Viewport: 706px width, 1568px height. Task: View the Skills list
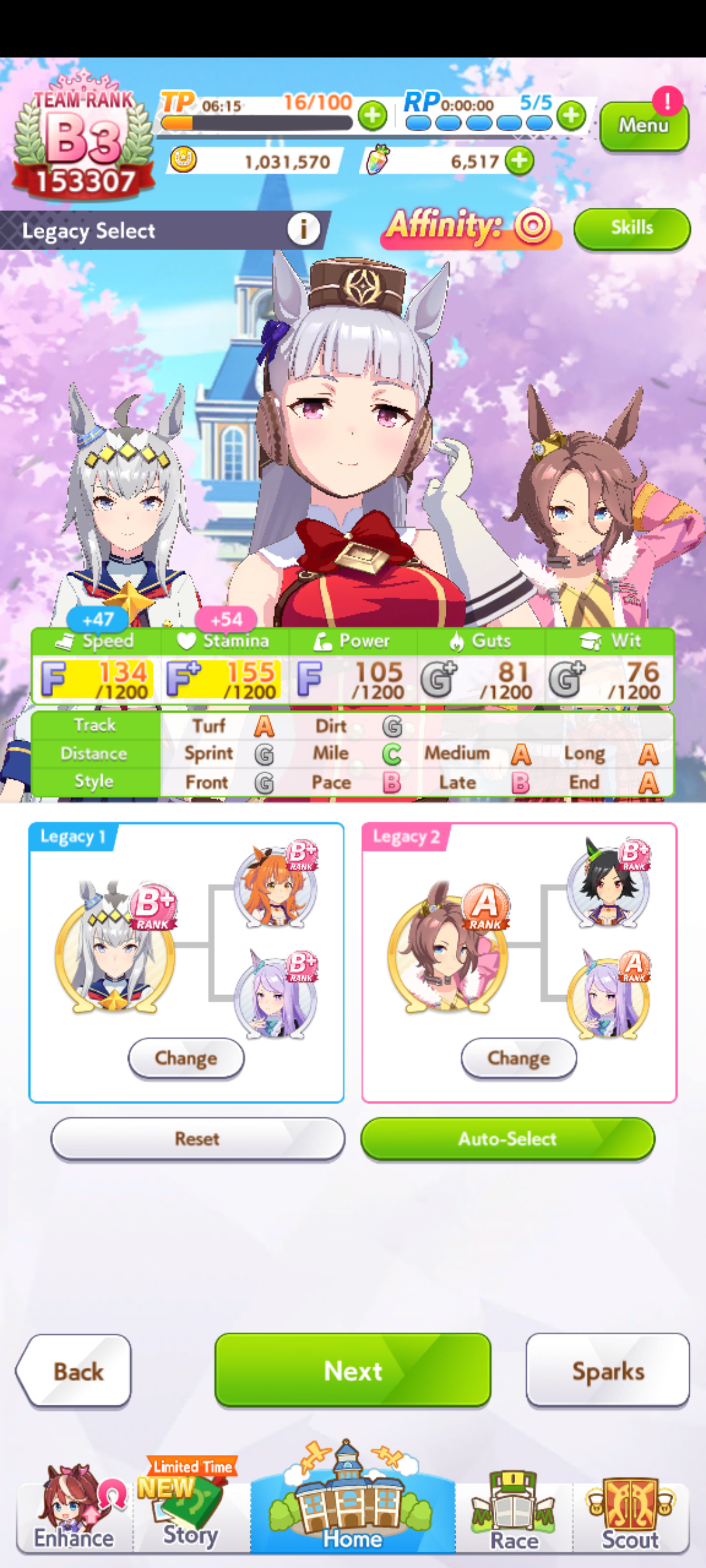tap(631, 228)
